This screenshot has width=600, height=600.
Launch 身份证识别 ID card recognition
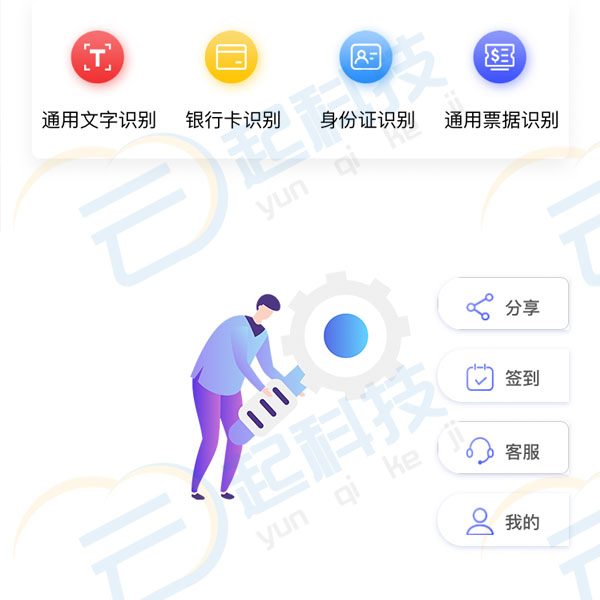coord(366,58)
